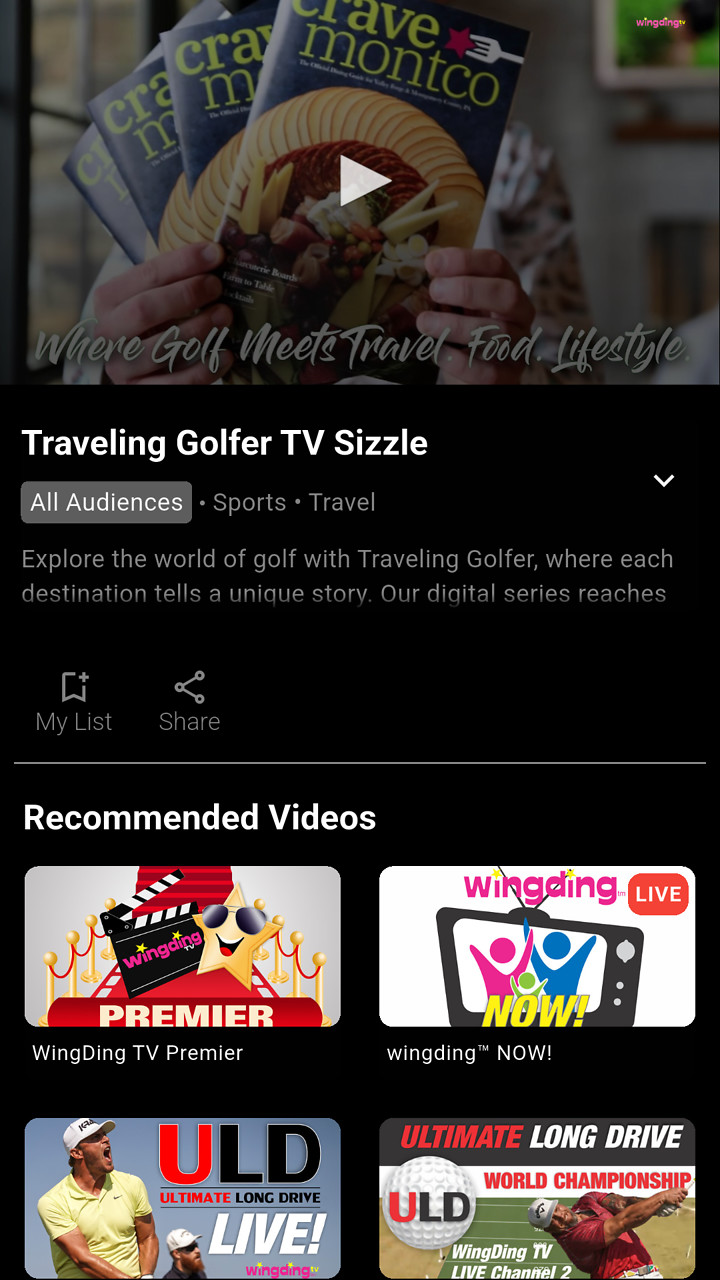Click the Traveling Golfer TV Sizzle title

[x=224, y=442]
